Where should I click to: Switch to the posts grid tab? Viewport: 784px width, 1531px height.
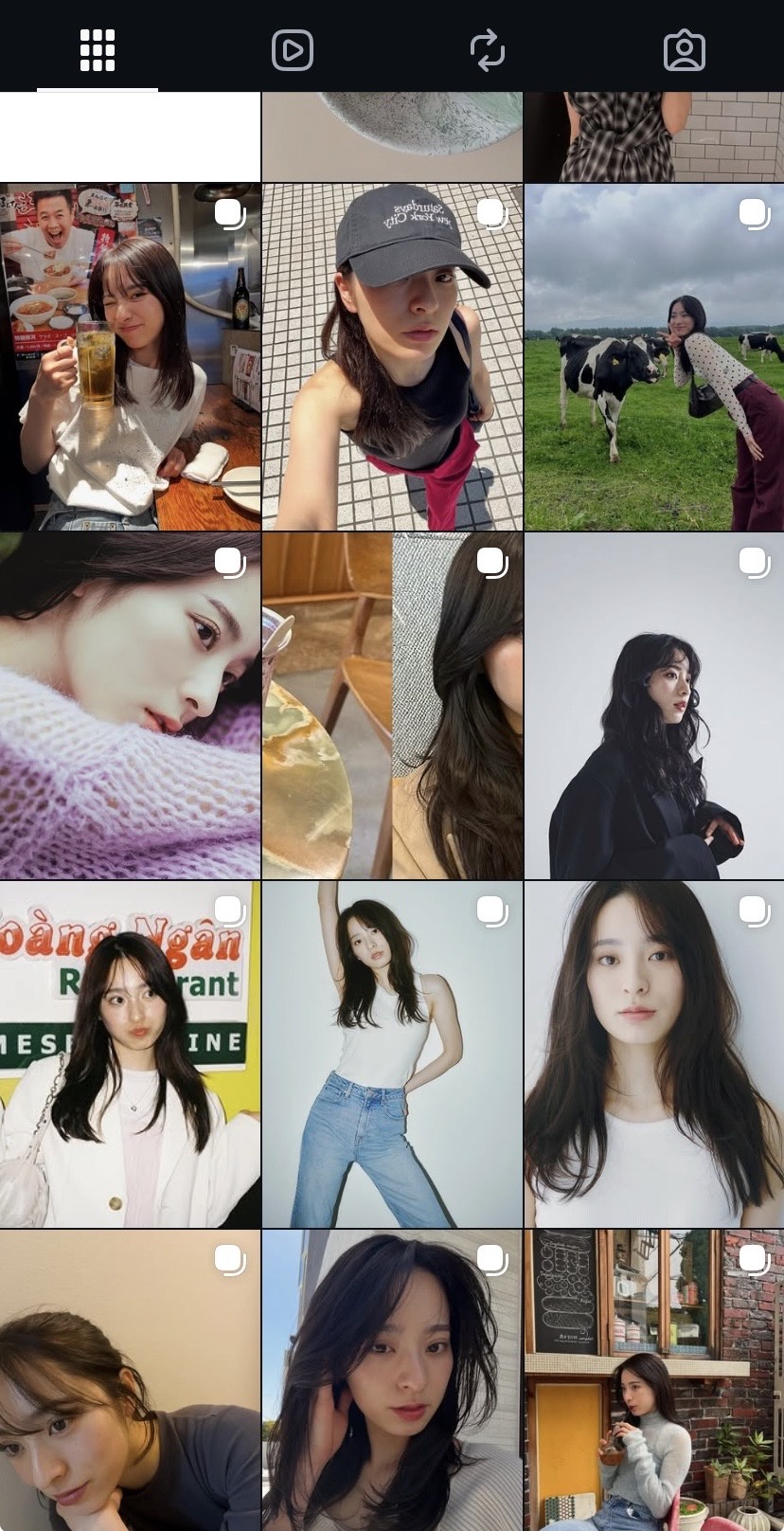98,49
